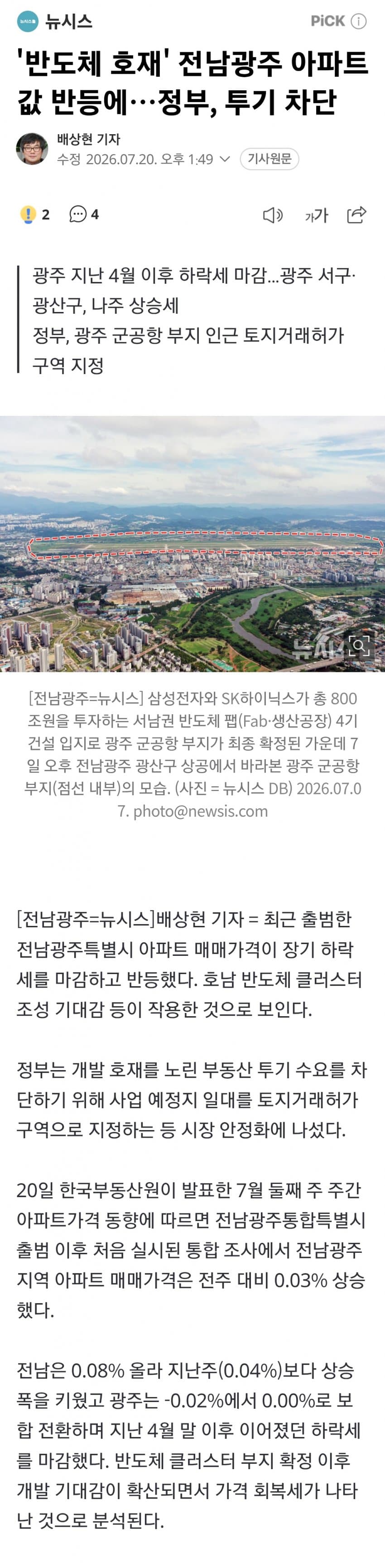385x1568 pixels.
Task: Expand the 수정 date dropdown chevron
Action: (224, 160)
